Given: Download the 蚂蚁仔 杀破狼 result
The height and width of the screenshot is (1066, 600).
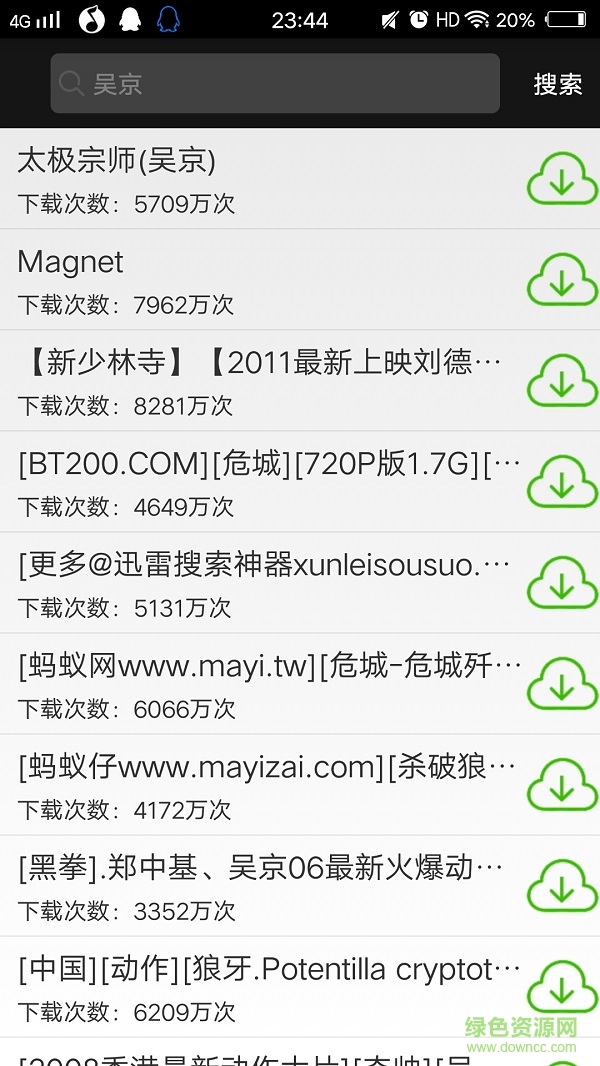Looking at the screenshot, I should 562,785.
